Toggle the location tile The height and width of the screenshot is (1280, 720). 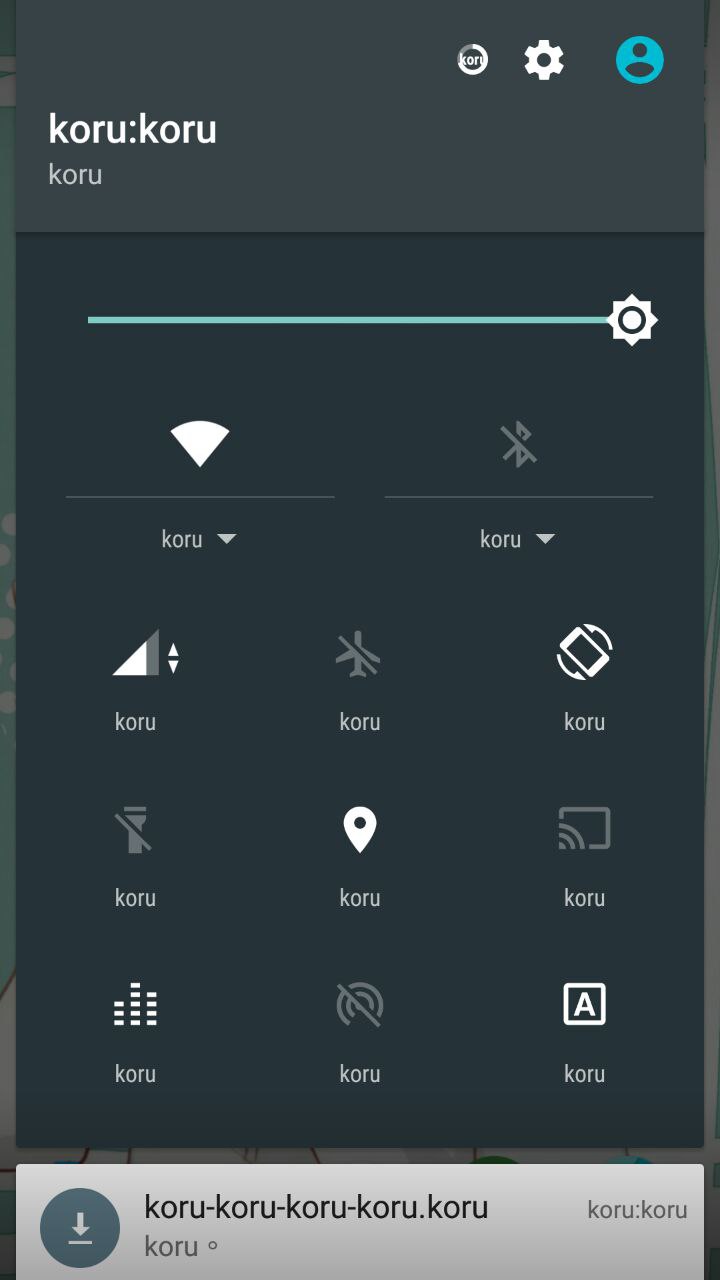pyautogui.click(x=359, y=830)
